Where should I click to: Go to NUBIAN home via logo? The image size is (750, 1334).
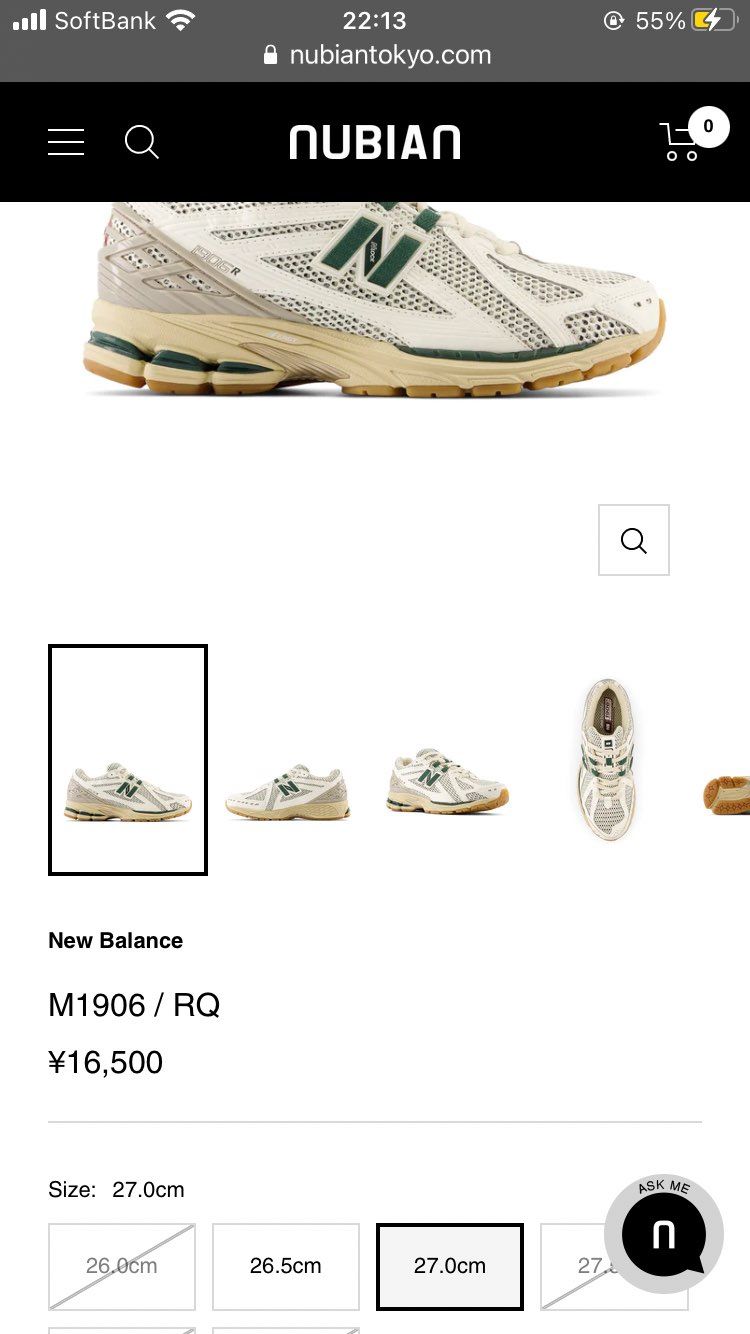tap(375, 142)
